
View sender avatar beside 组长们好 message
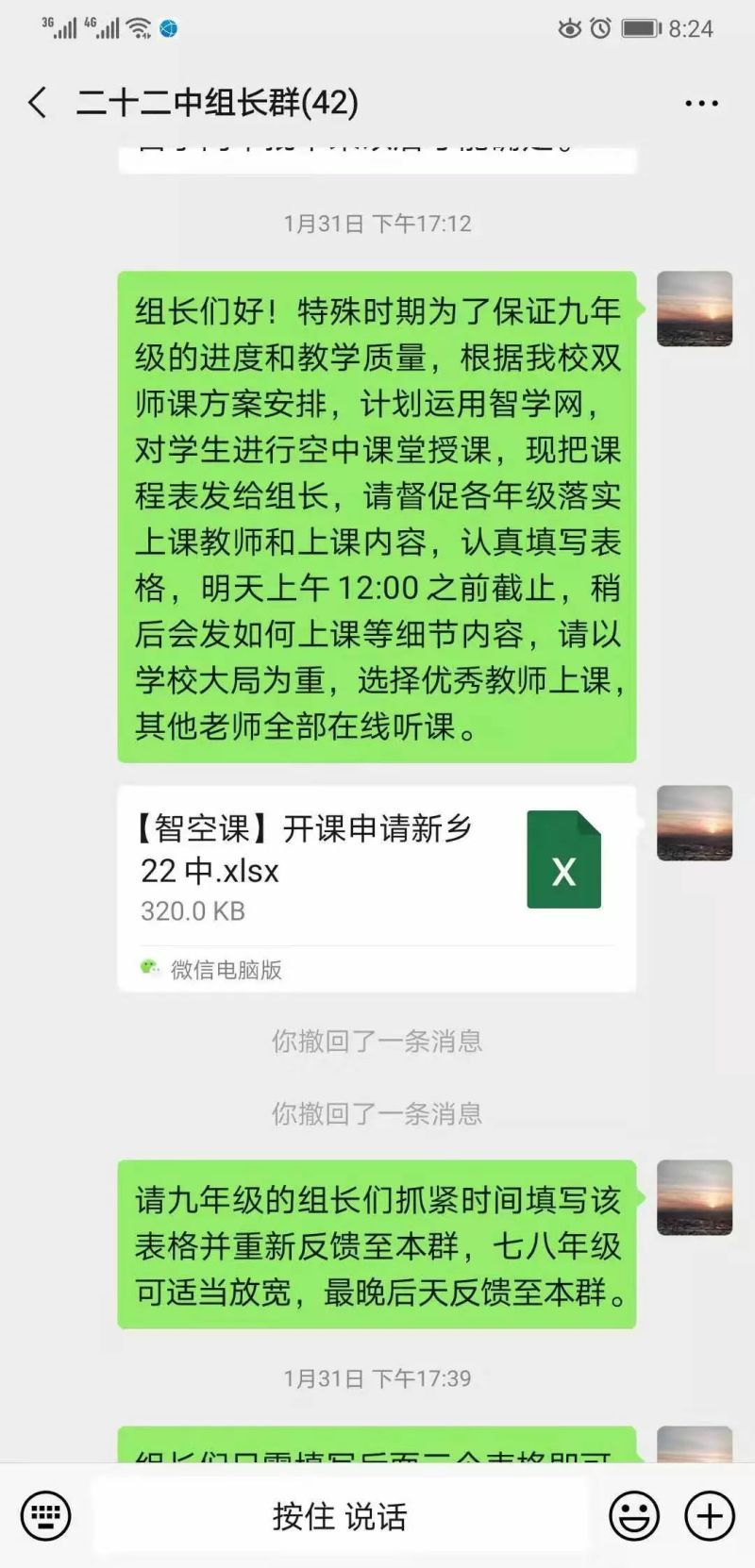[695, 309]
